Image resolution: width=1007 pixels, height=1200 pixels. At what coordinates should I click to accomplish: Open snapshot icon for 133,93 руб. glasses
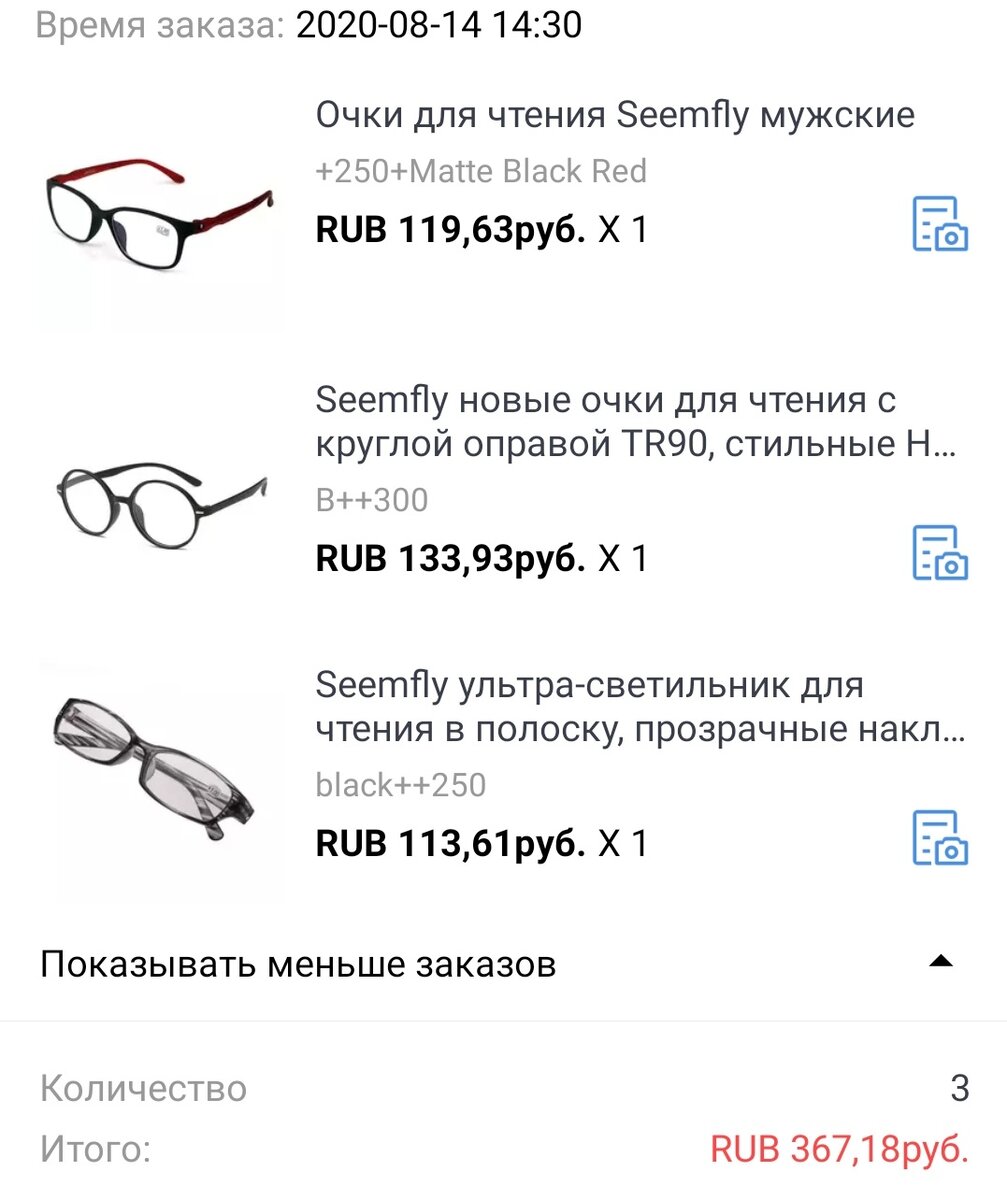(939, 552)
